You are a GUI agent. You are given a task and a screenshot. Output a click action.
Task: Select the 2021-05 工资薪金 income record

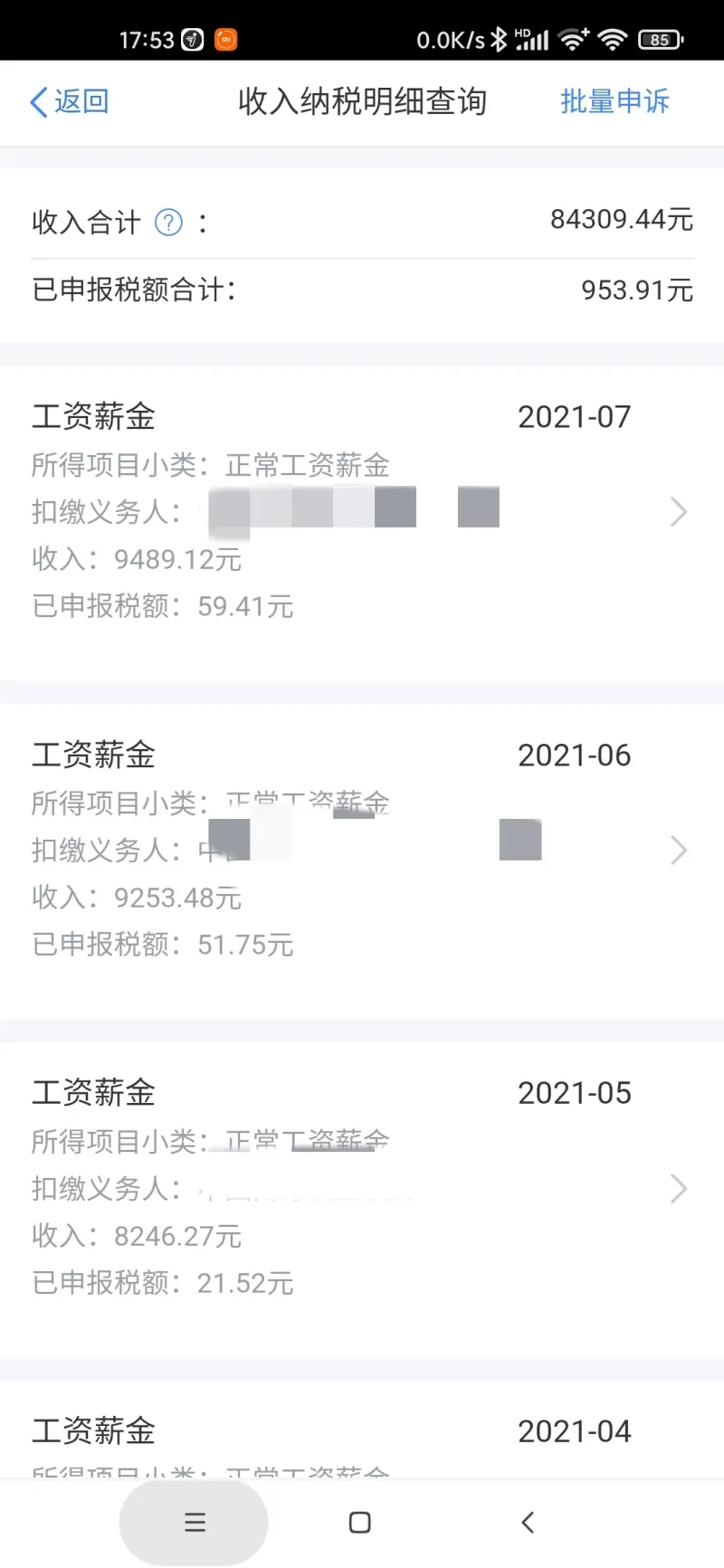pyautogui.click(x=362, y=1187)
